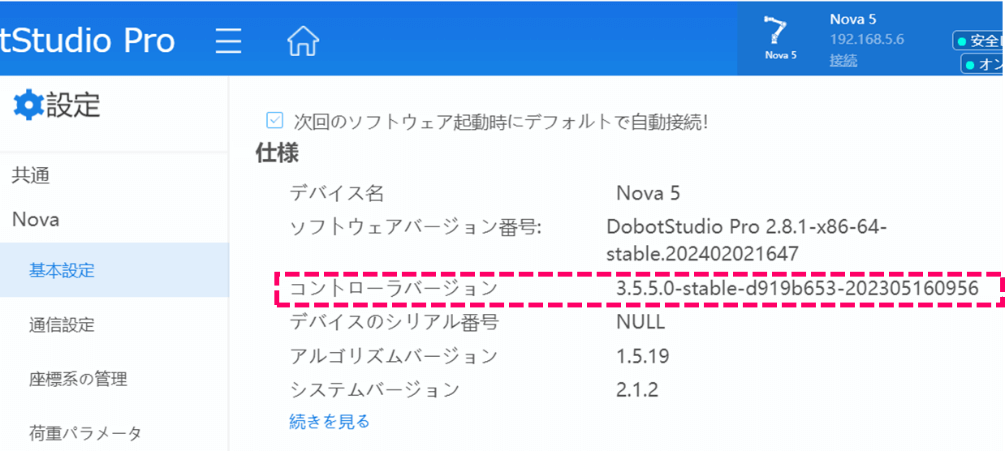This screenshot has width=1005, height=451.
Task: Open 荷重パラメータ in the sidebar
Action: (85, 433)
